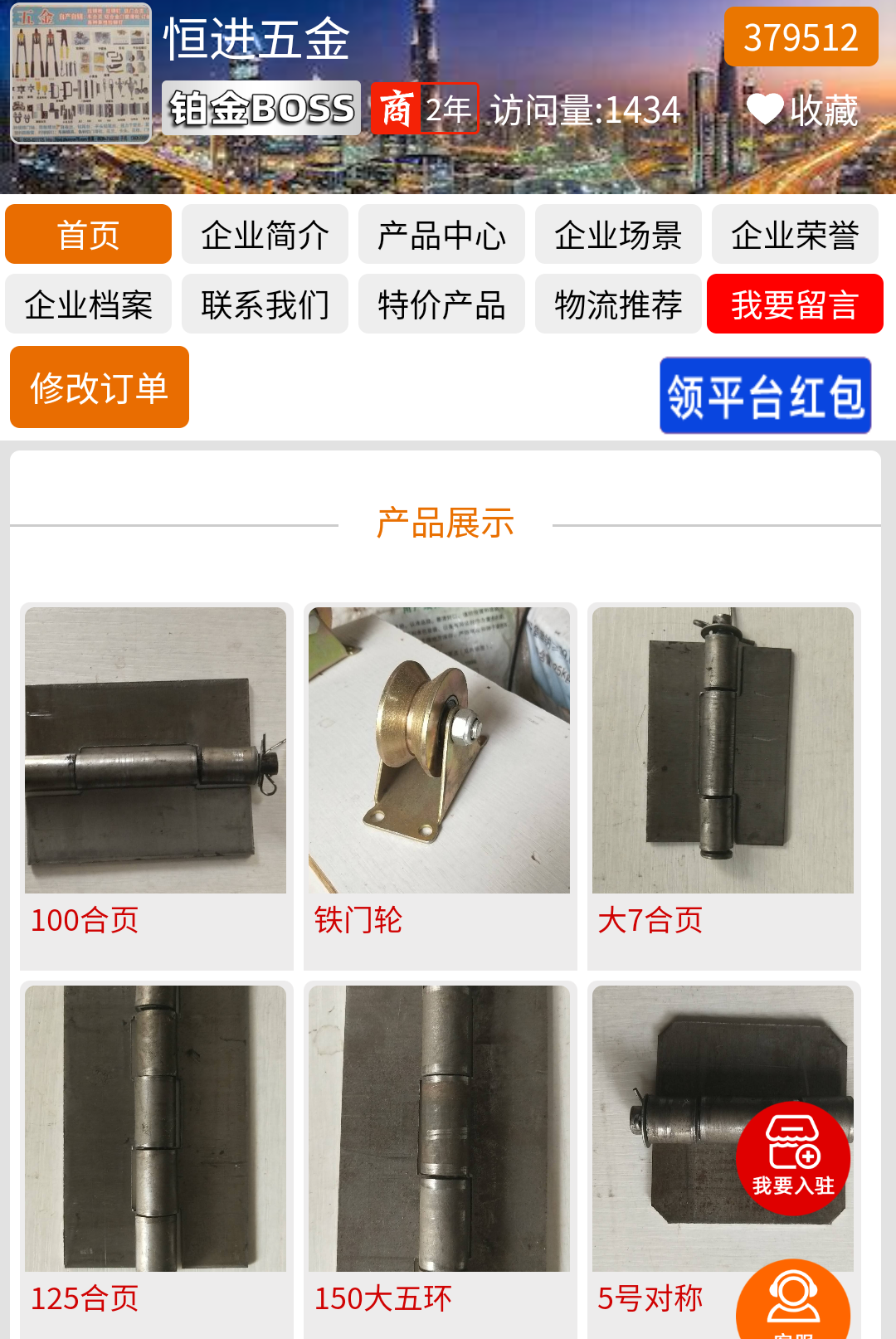Open the 物流推荐 tab
Viewport: 896px width, 1339px height.
[618, 304]
